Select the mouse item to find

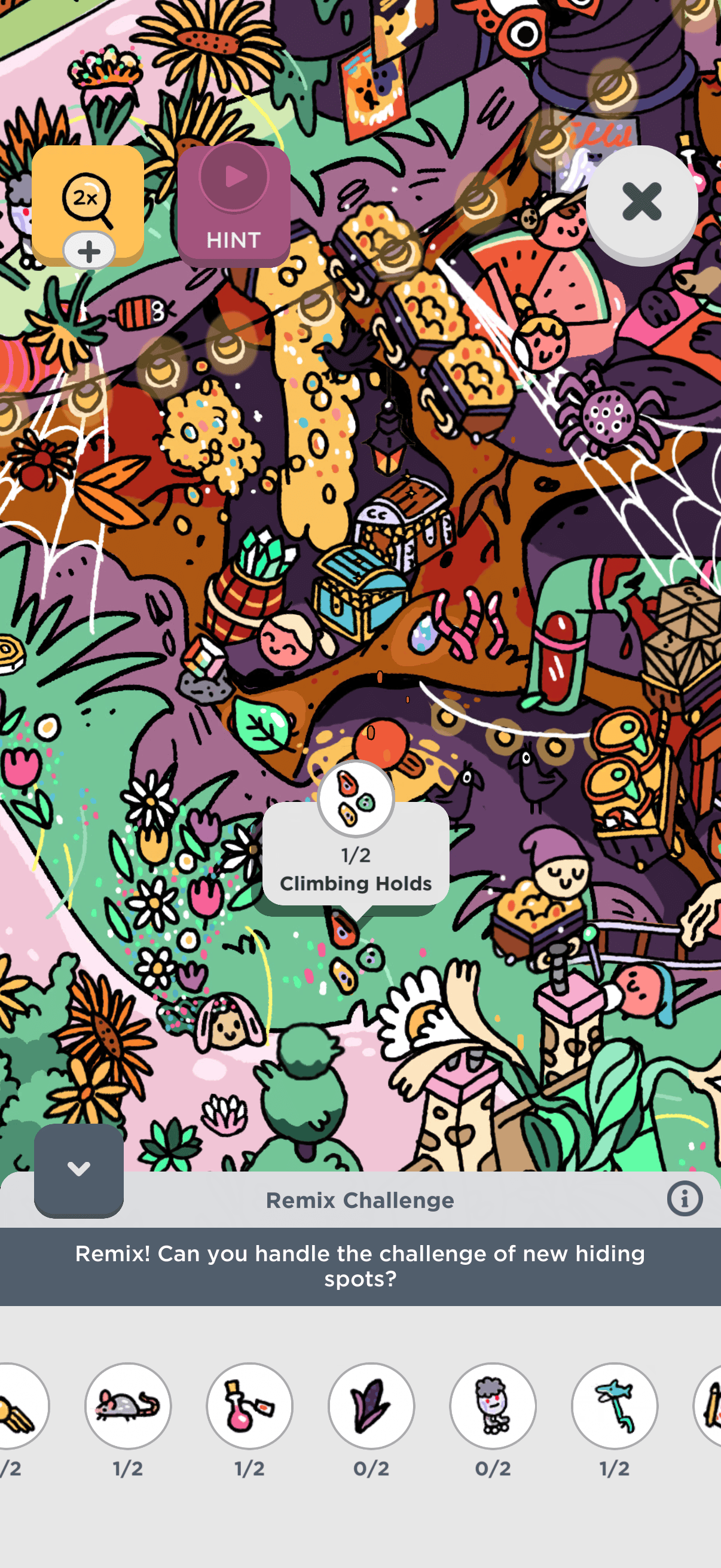click(x=128, y=1405)
